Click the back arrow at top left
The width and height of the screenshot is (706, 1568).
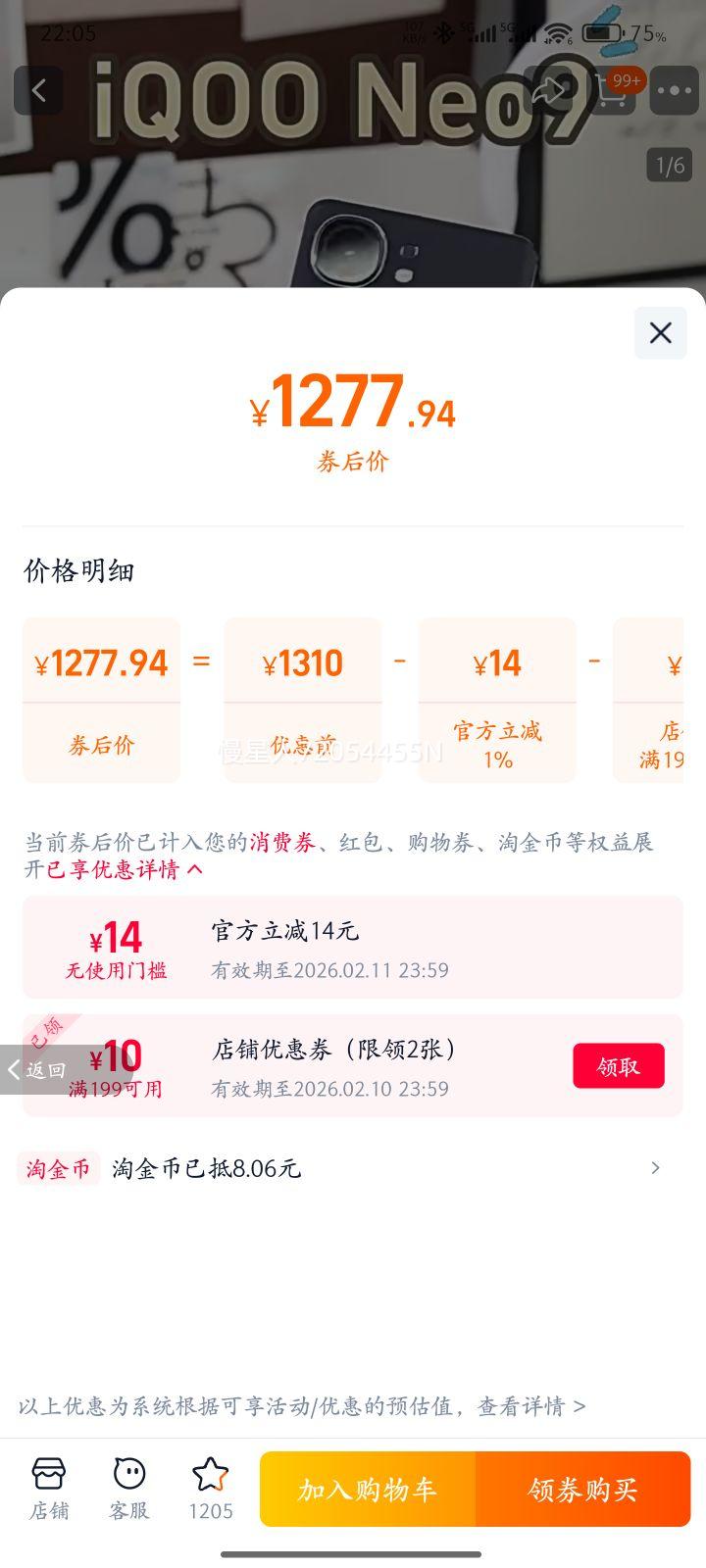pos(38,90)
